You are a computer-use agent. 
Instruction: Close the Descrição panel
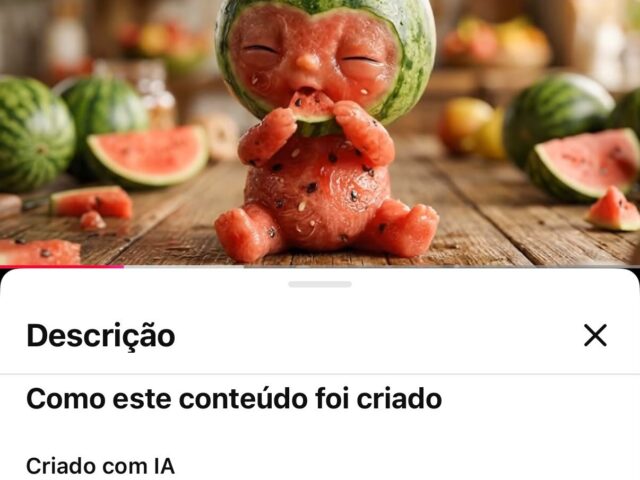[595, 336]
